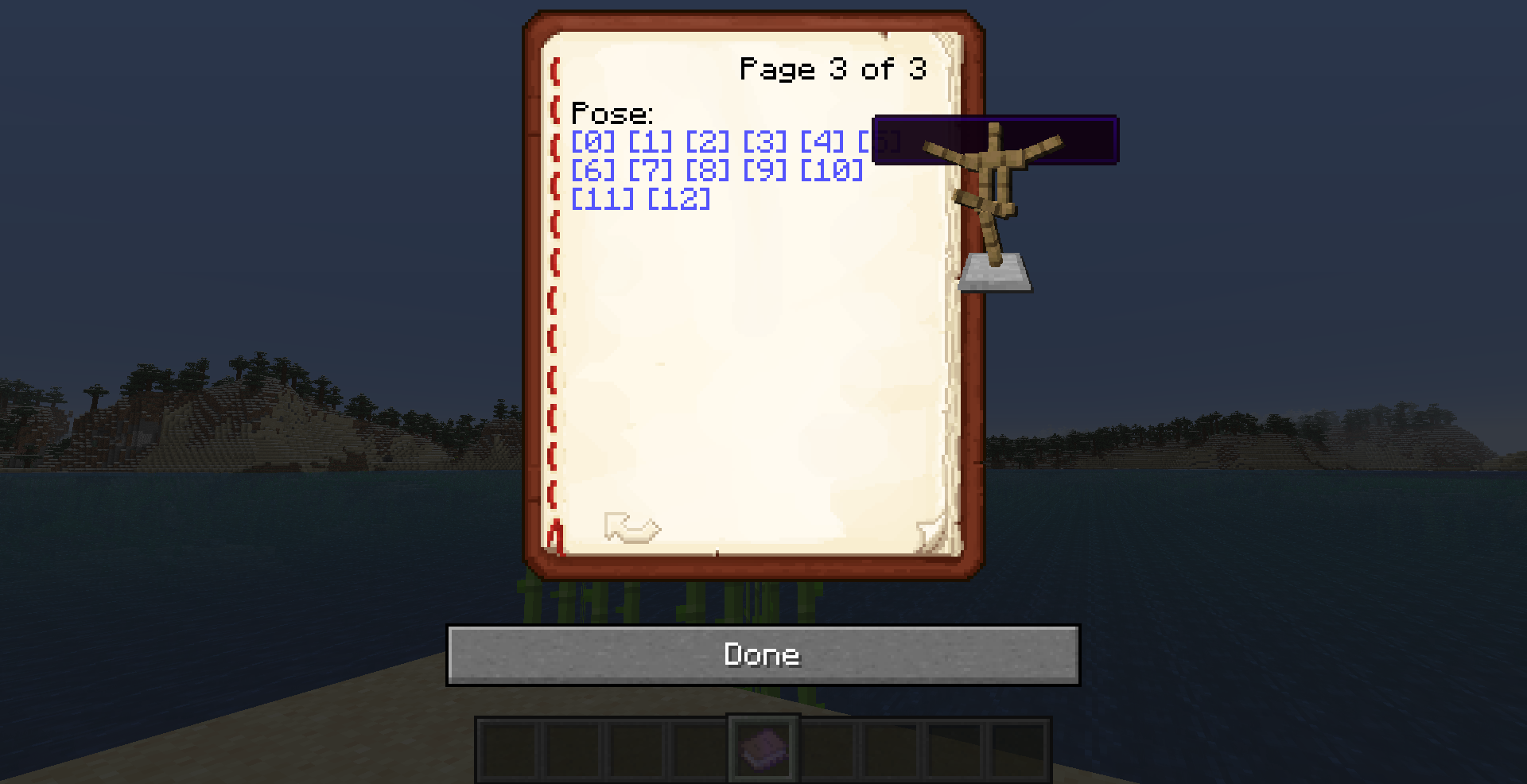Choose pose link [7]

click(651, 170)
